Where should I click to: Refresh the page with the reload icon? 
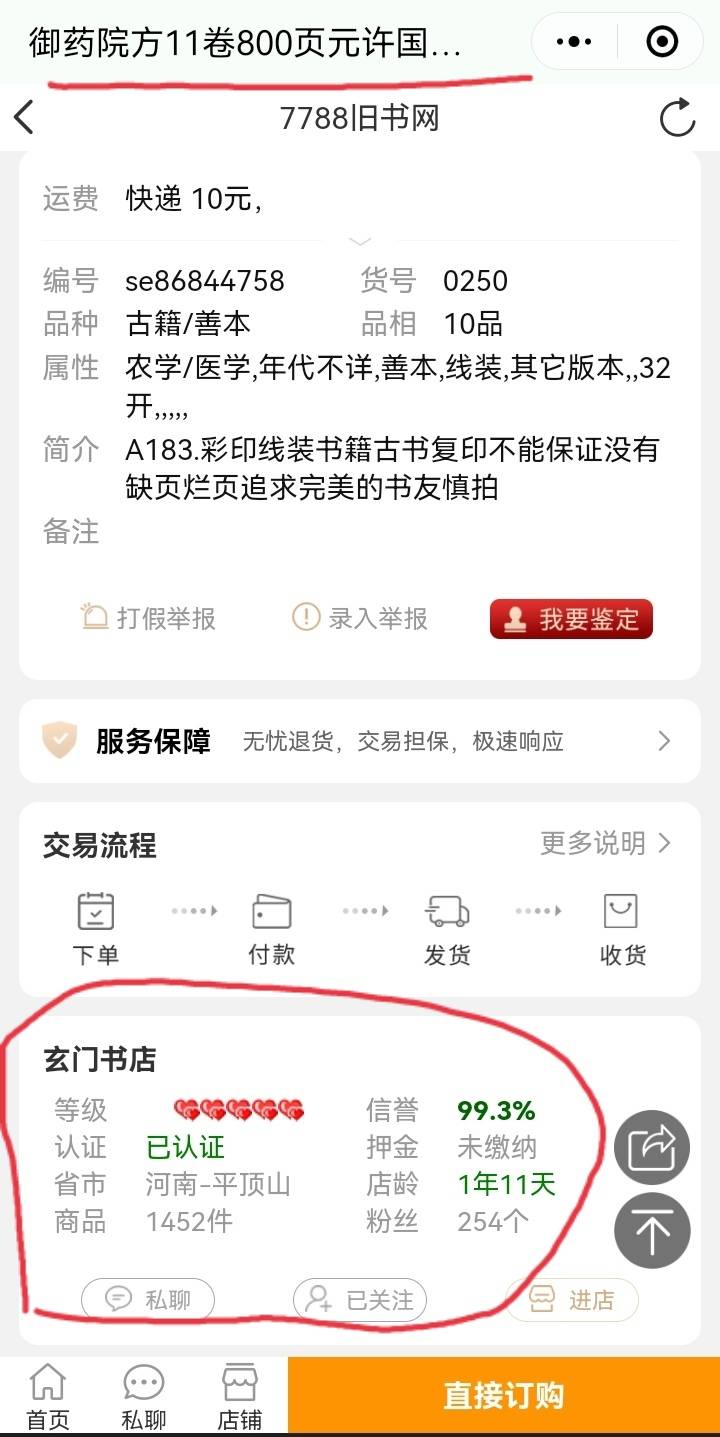(679, 117)
